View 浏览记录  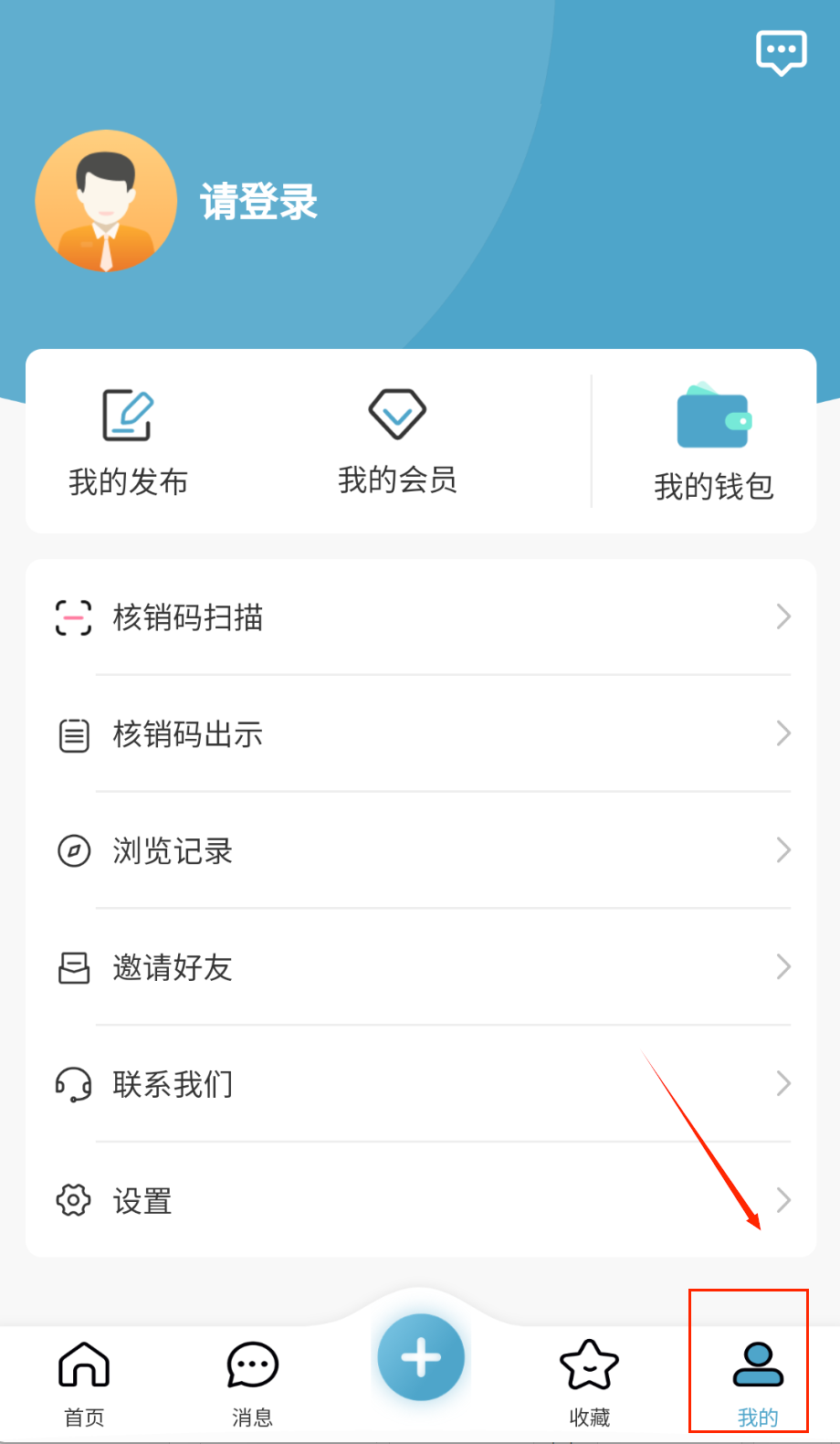pyautogui.click(x=420, y=851)
